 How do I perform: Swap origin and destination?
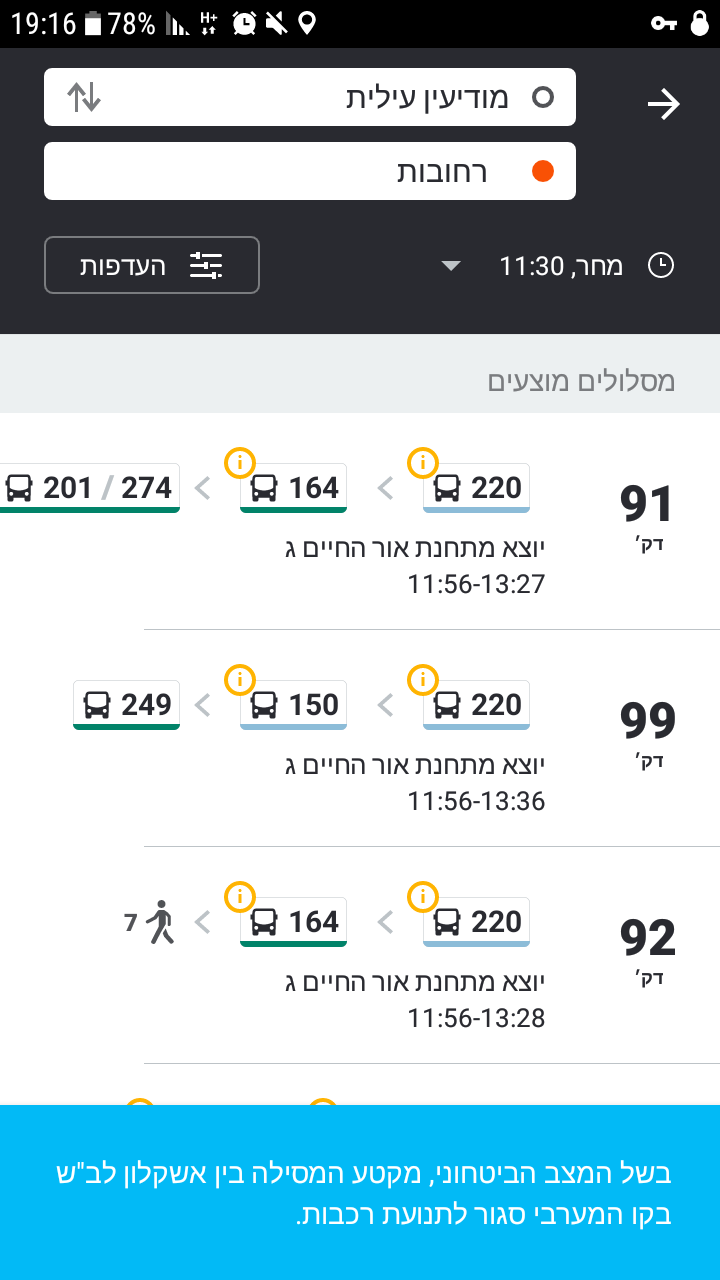(84, 97)
